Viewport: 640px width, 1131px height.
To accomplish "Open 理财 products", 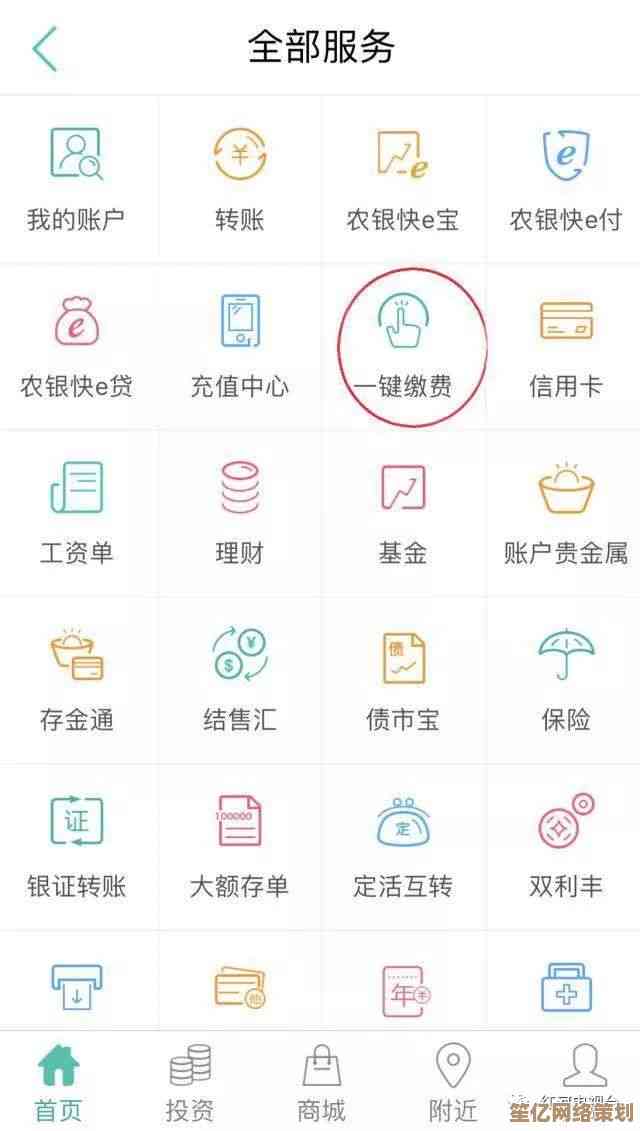I will click(x=240, y=512).
